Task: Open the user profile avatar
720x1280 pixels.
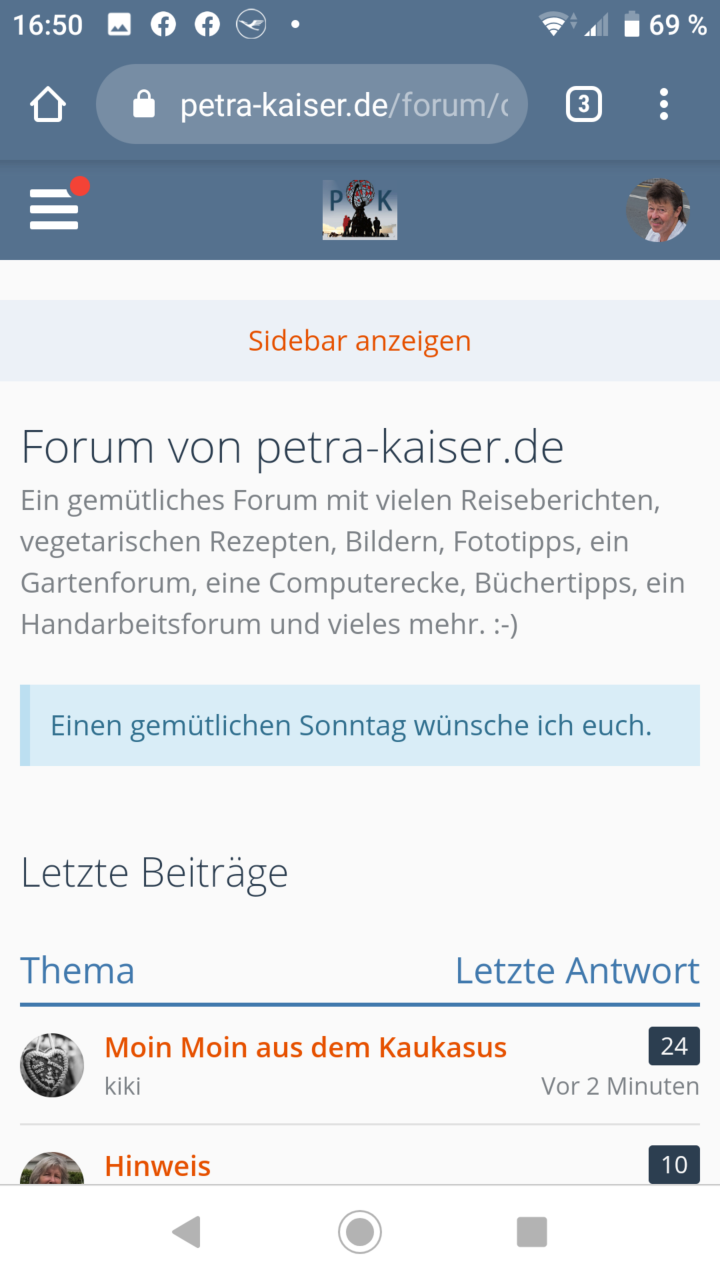Action: [x=658, y=211]
